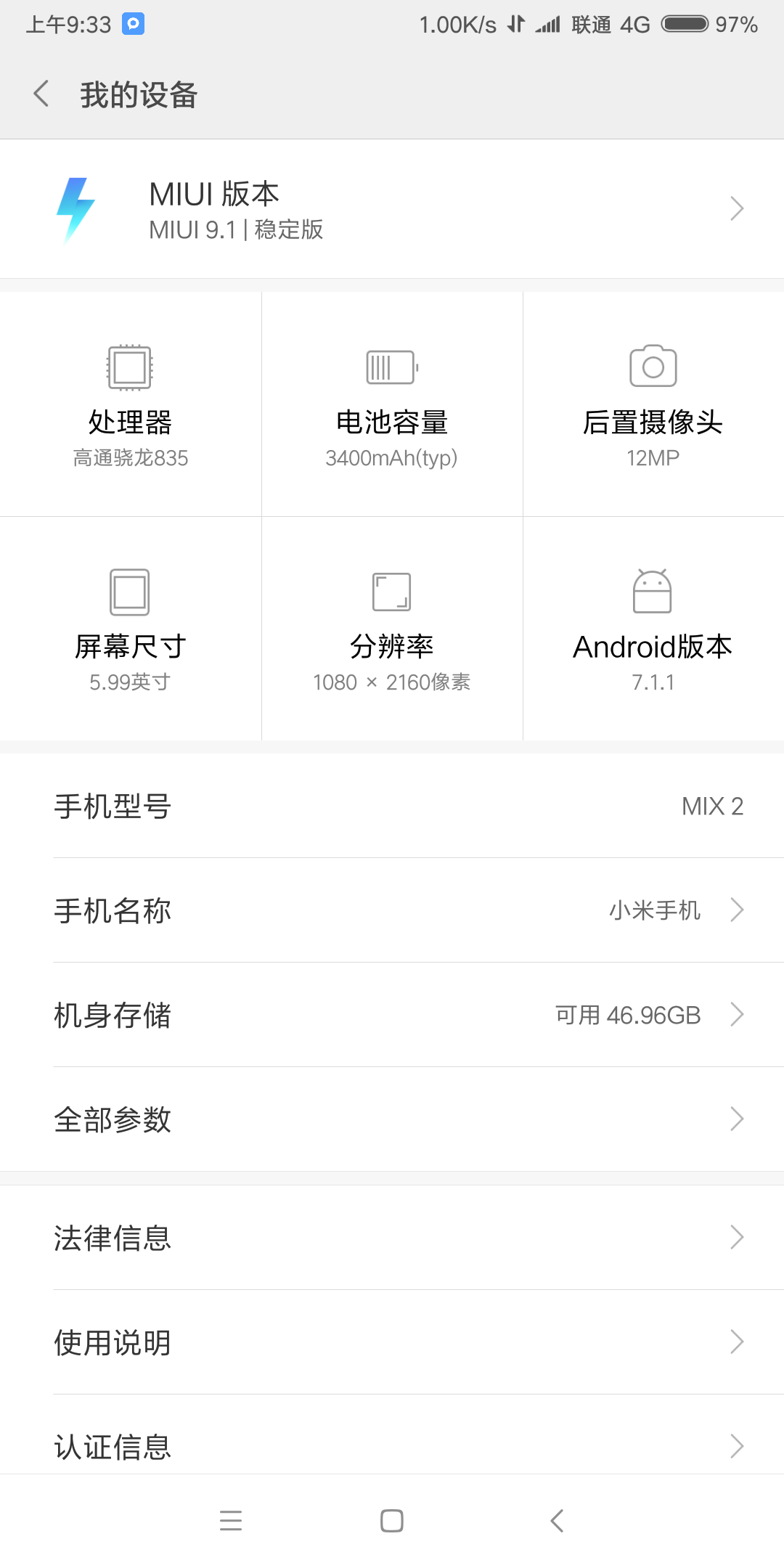Open 机身存储 details

392,1015
